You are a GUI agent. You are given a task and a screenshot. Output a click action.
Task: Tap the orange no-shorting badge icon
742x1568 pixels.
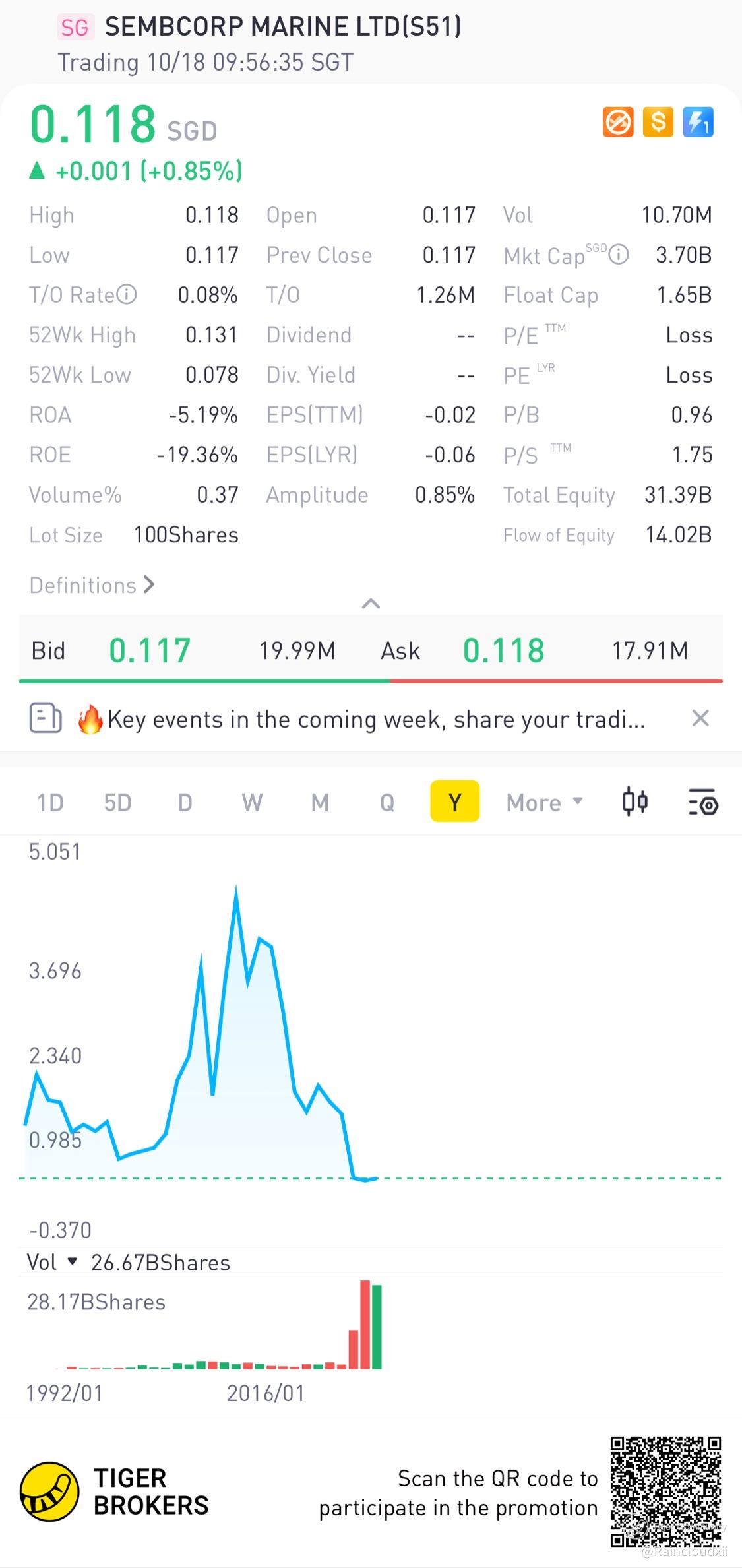click(618, 122)
